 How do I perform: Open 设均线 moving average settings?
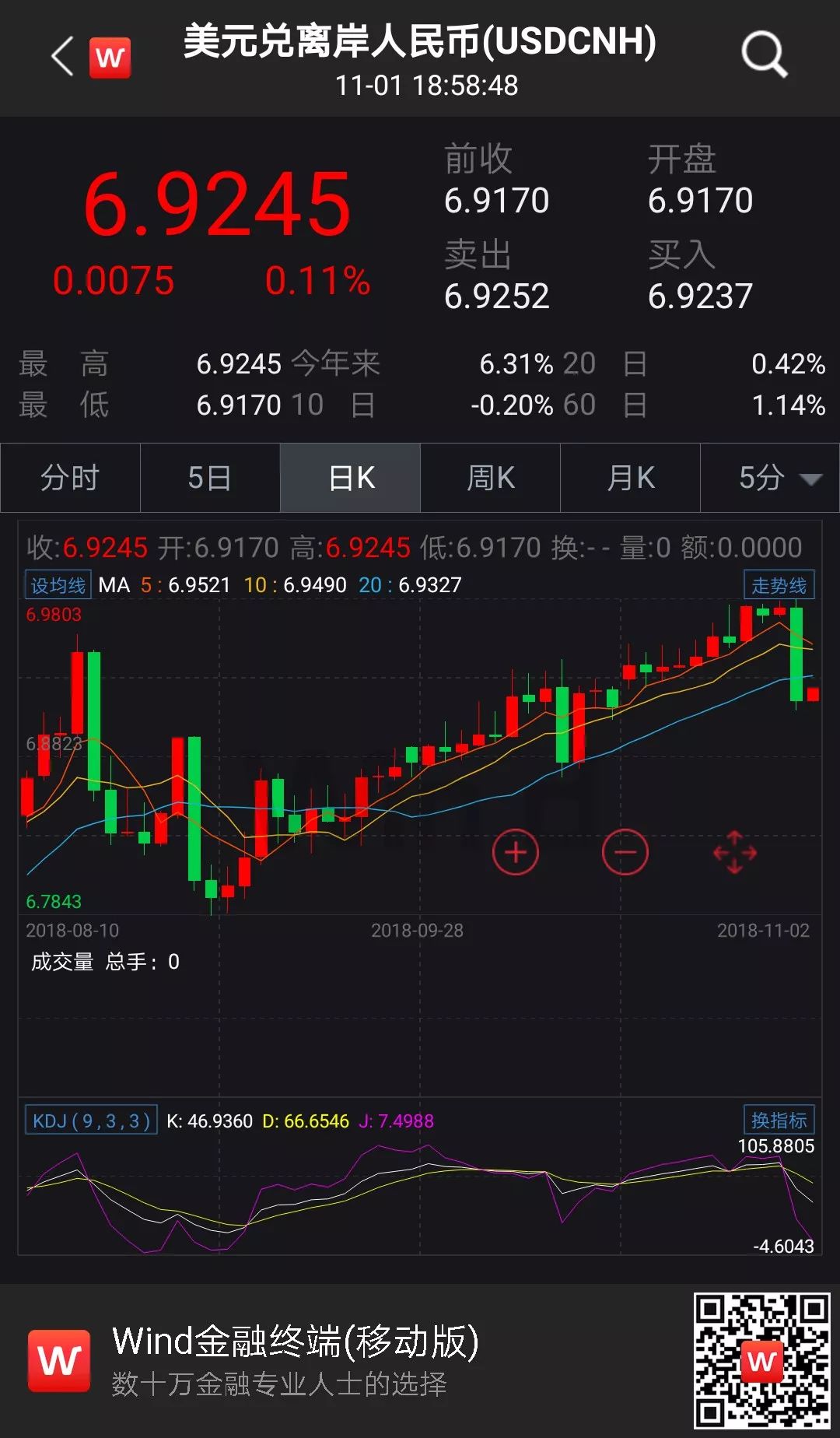point(58,585)
